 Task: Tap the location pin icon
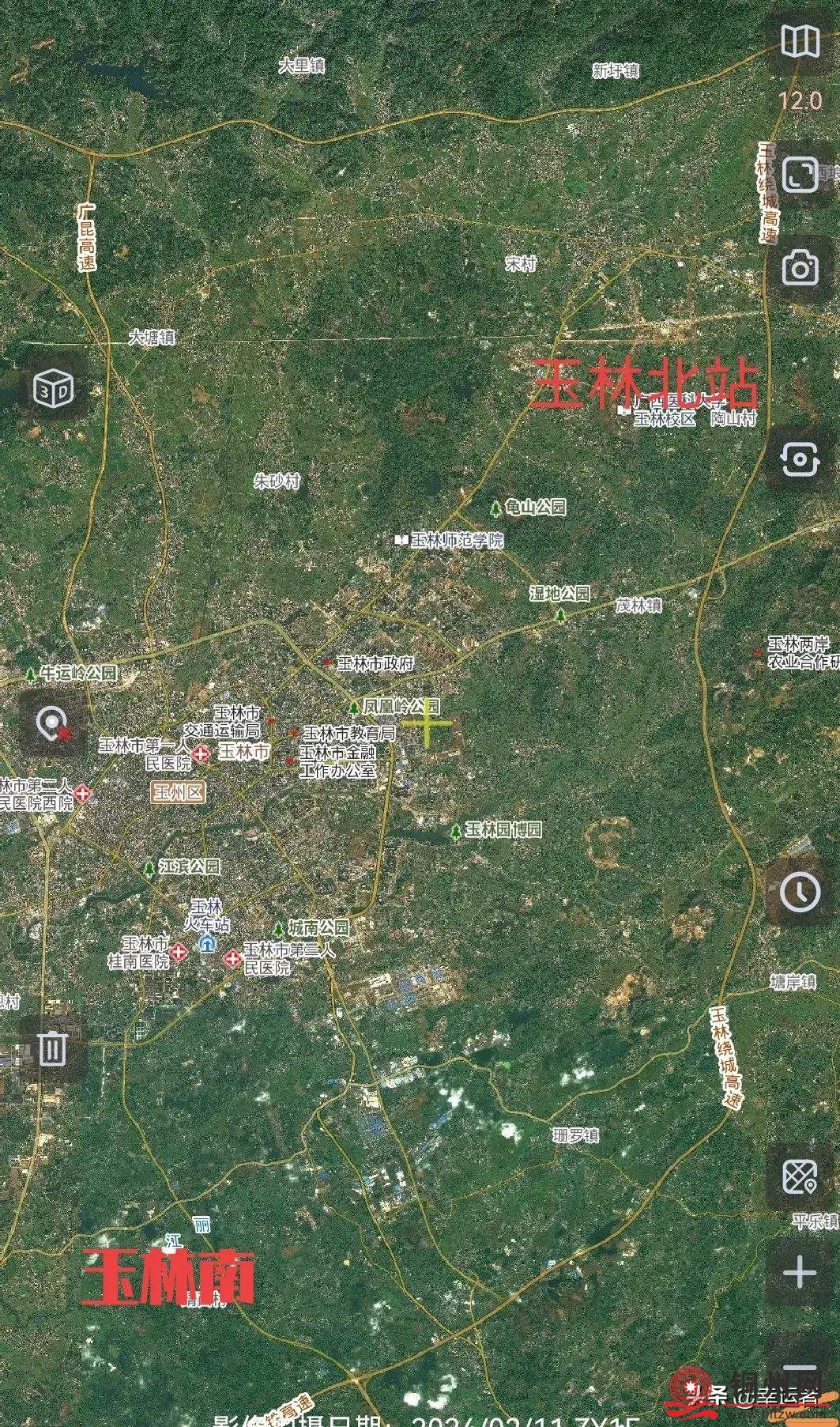(54, 723)
